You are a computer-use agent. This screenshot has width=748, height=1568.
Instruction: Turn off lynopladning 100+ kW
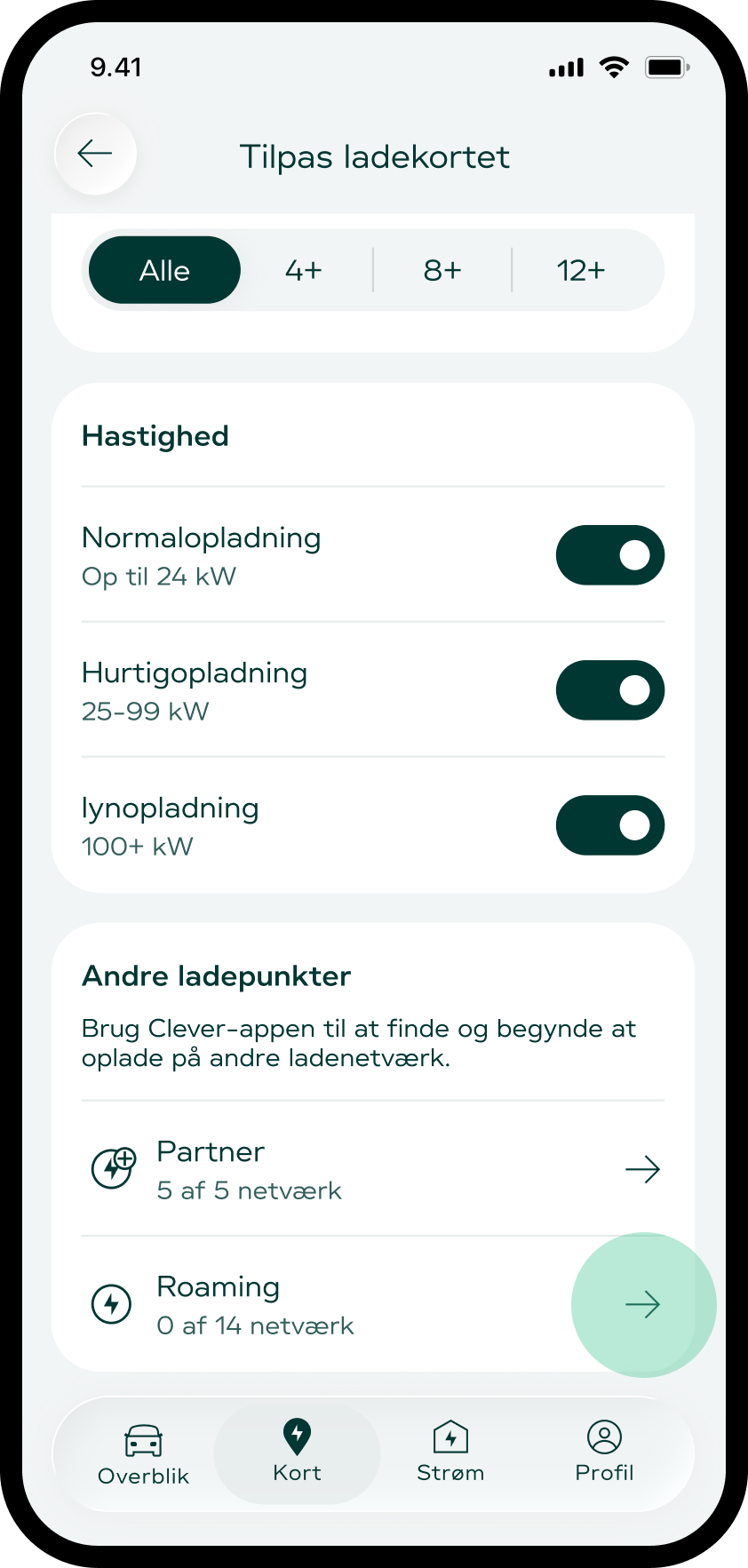609,825
